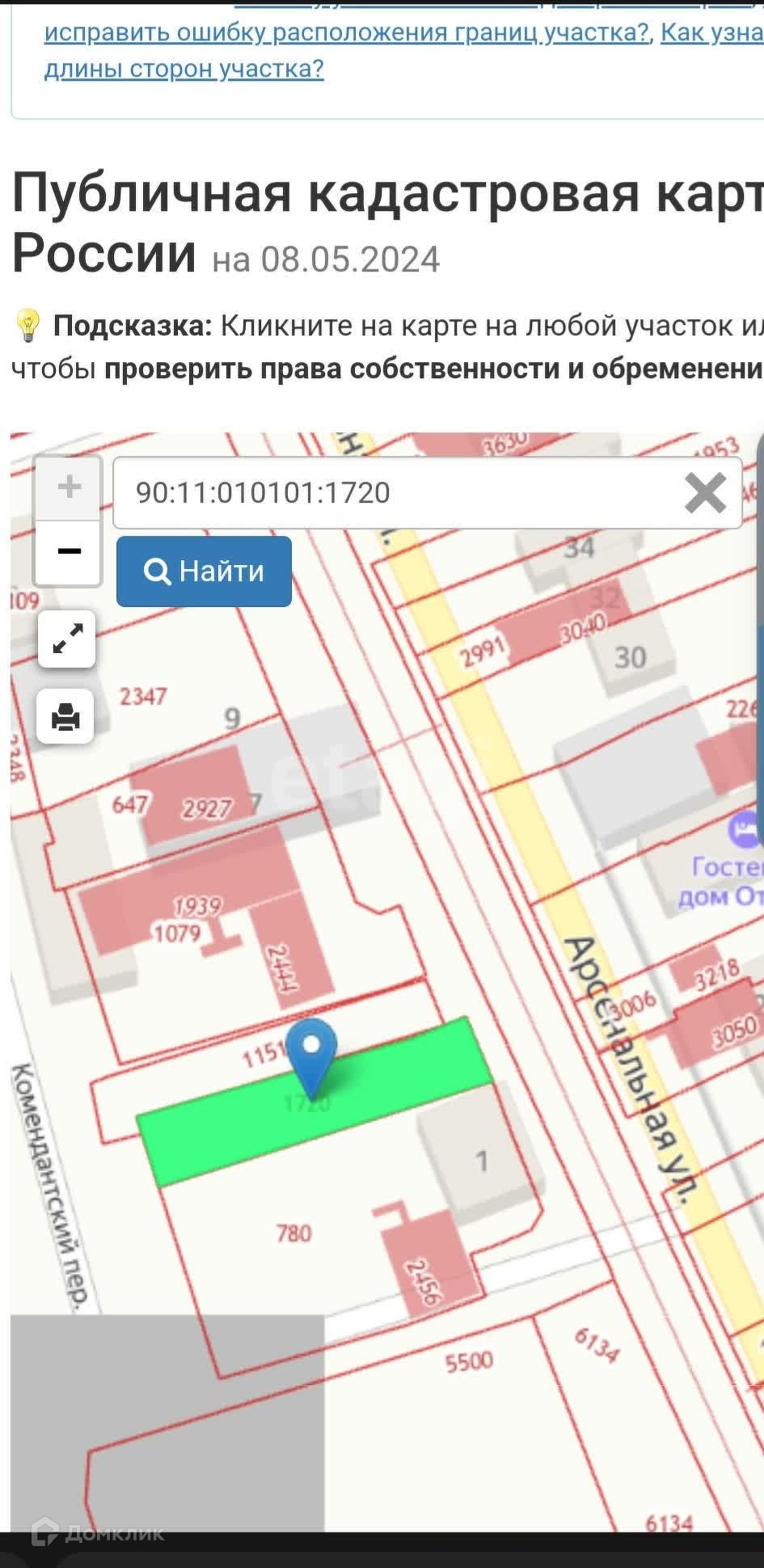Select parcel 5500 on the map
The width and height of the screenshot is (764, 1568).
tap(469, 1361)
